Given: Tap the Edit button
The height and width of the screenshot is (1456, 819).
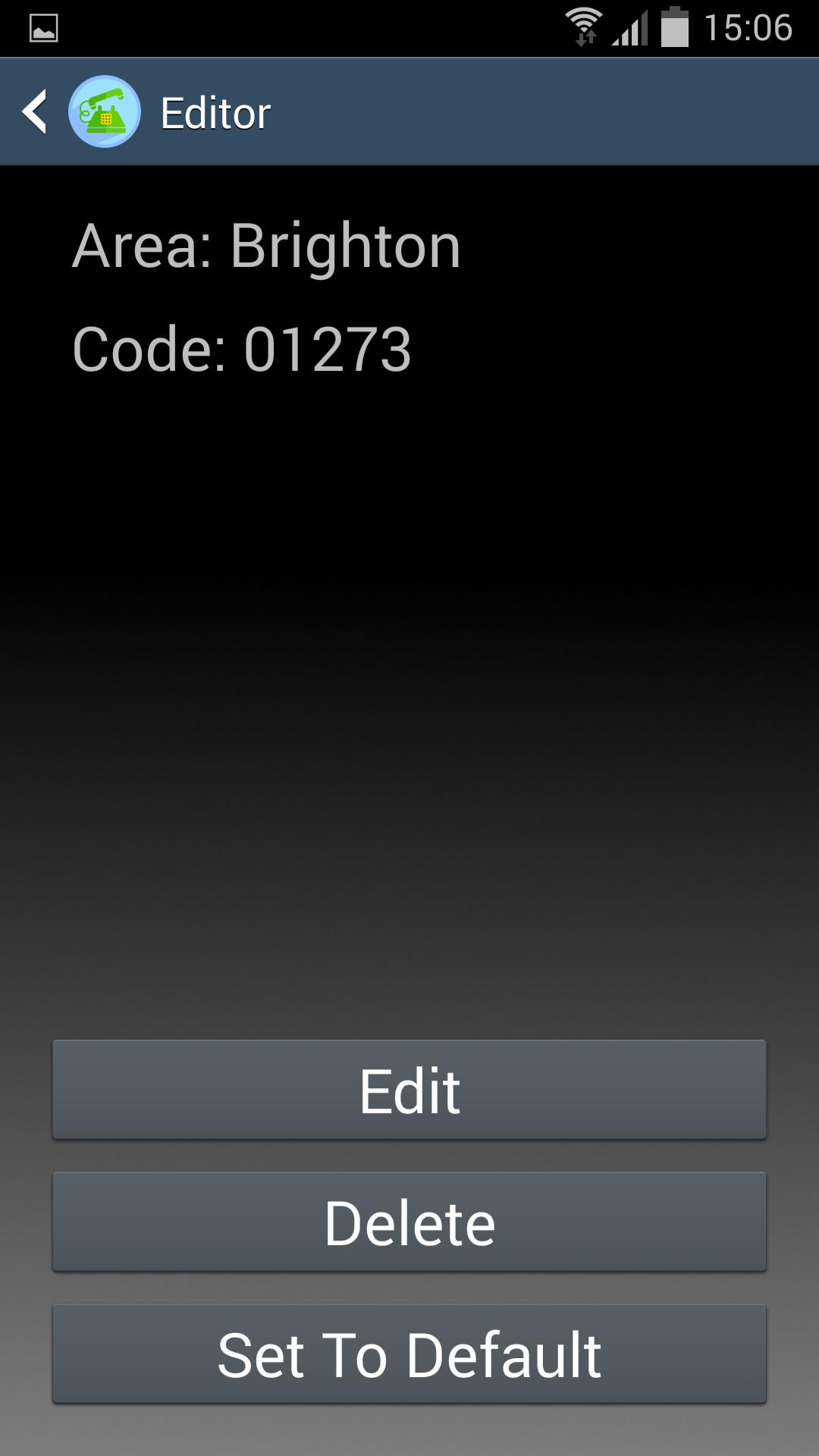Looking at the screenshot, I should tap(409, 1090).
